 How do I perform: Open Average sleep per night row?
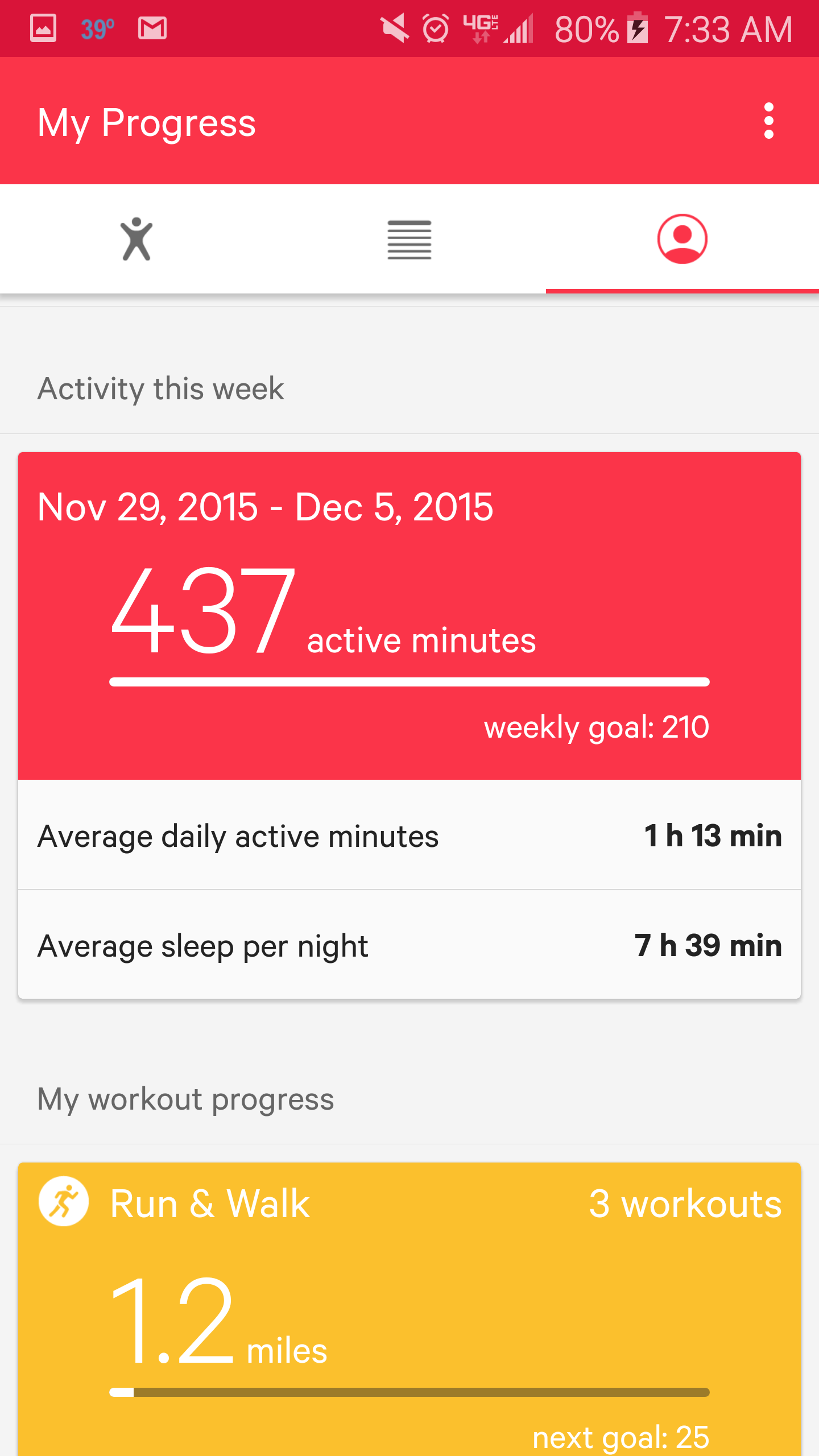point(409,945)
